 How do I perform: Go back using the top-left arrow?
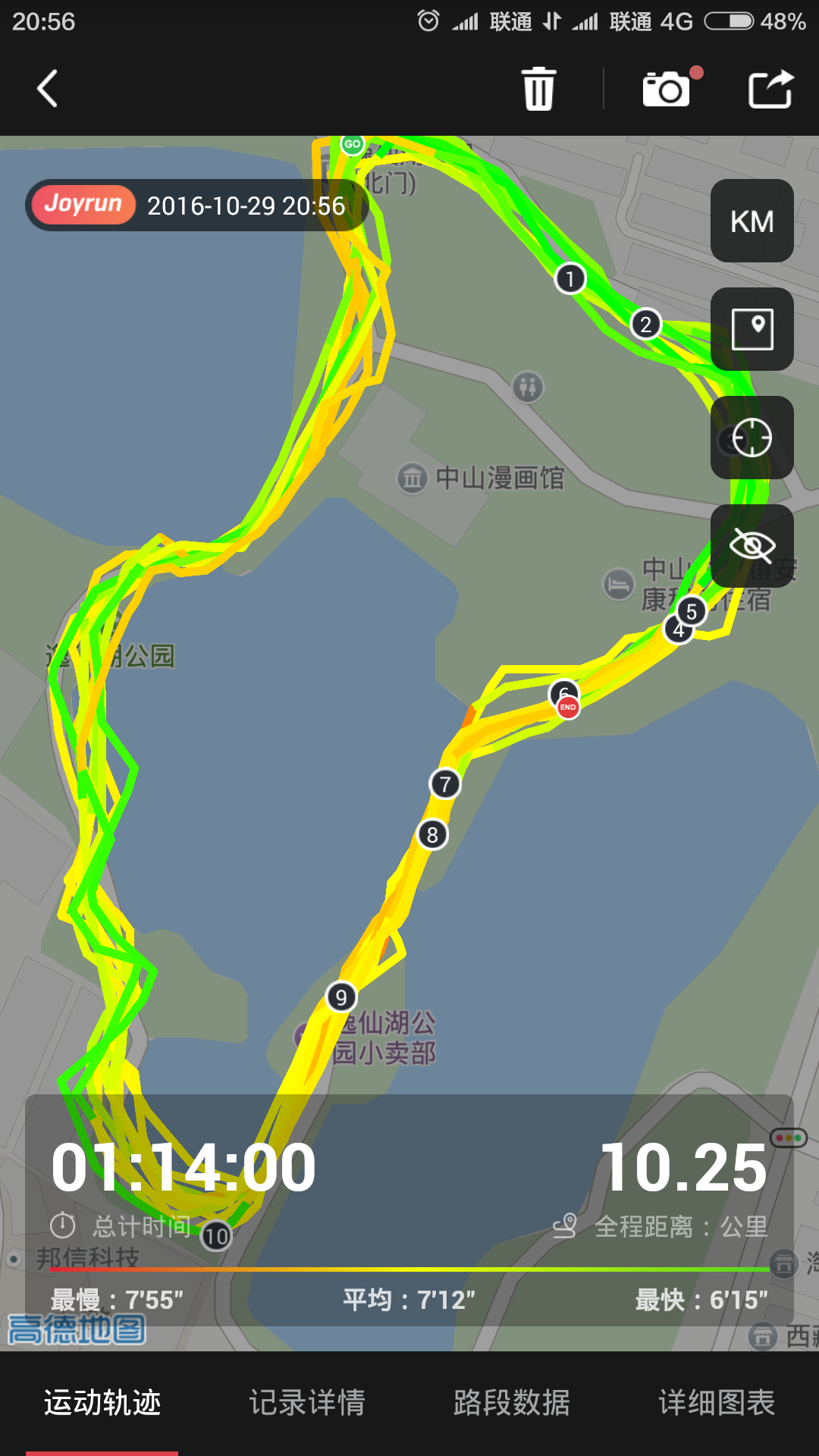tap(48, 89)
